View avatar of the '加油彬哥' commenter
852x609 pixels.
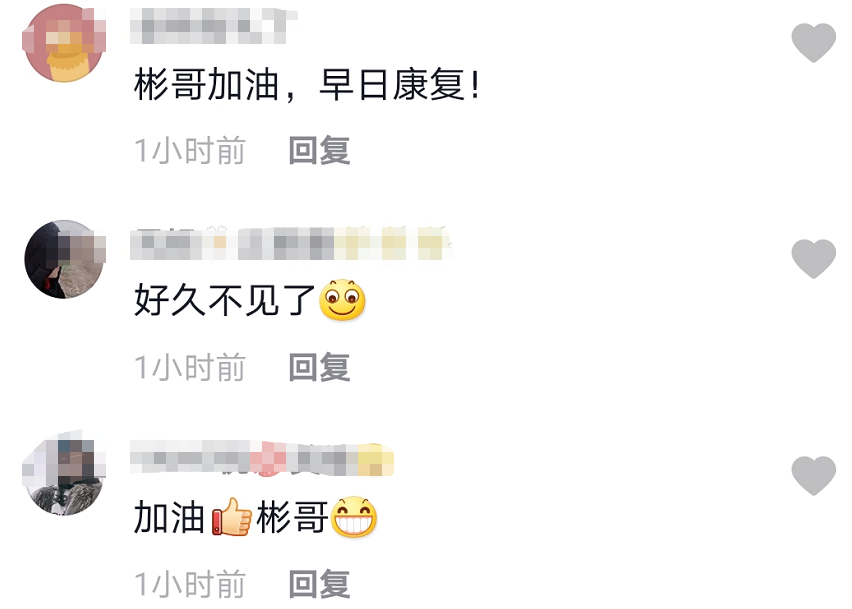(64, 475)
